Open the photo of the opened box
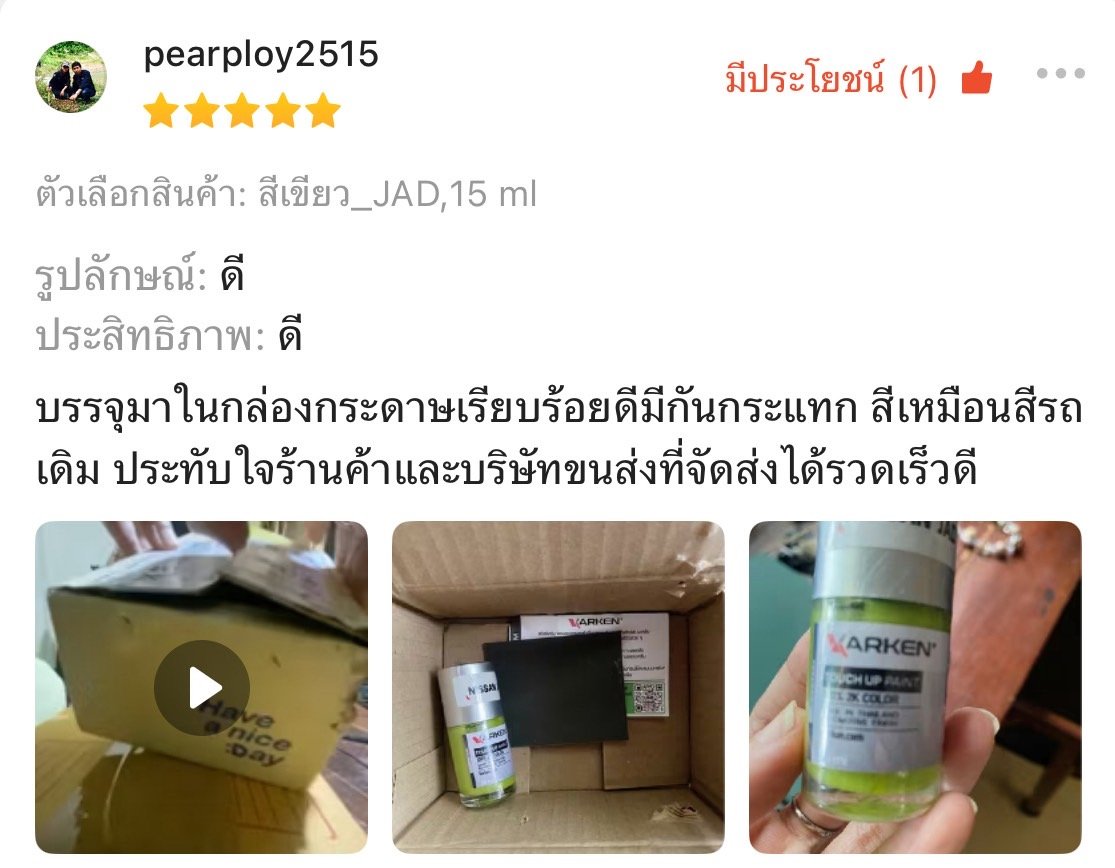Viewport: 1115px width, 868px height. [558, 688]
